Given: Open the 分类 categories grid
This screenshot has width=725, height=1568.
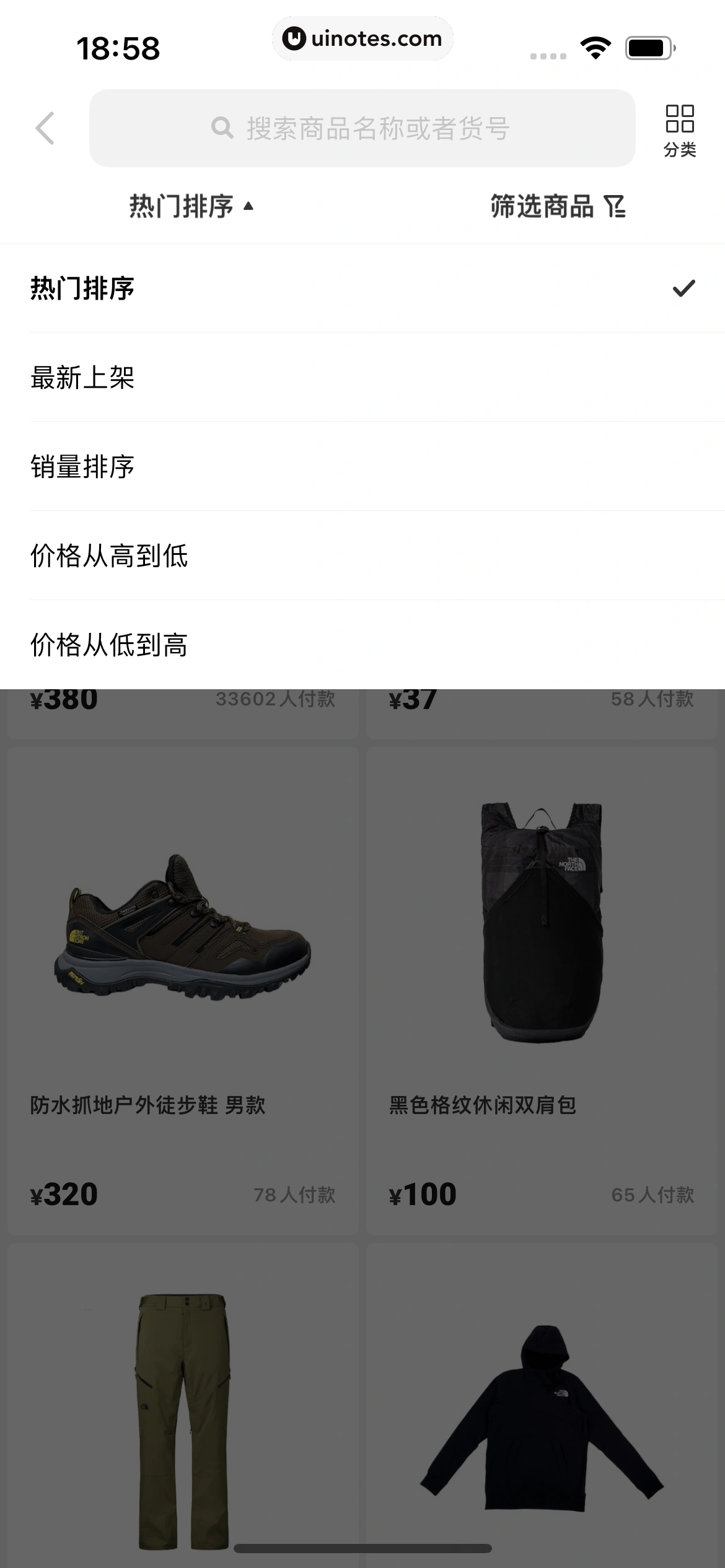Looking at the screenshot, I should tap(679, 130).
